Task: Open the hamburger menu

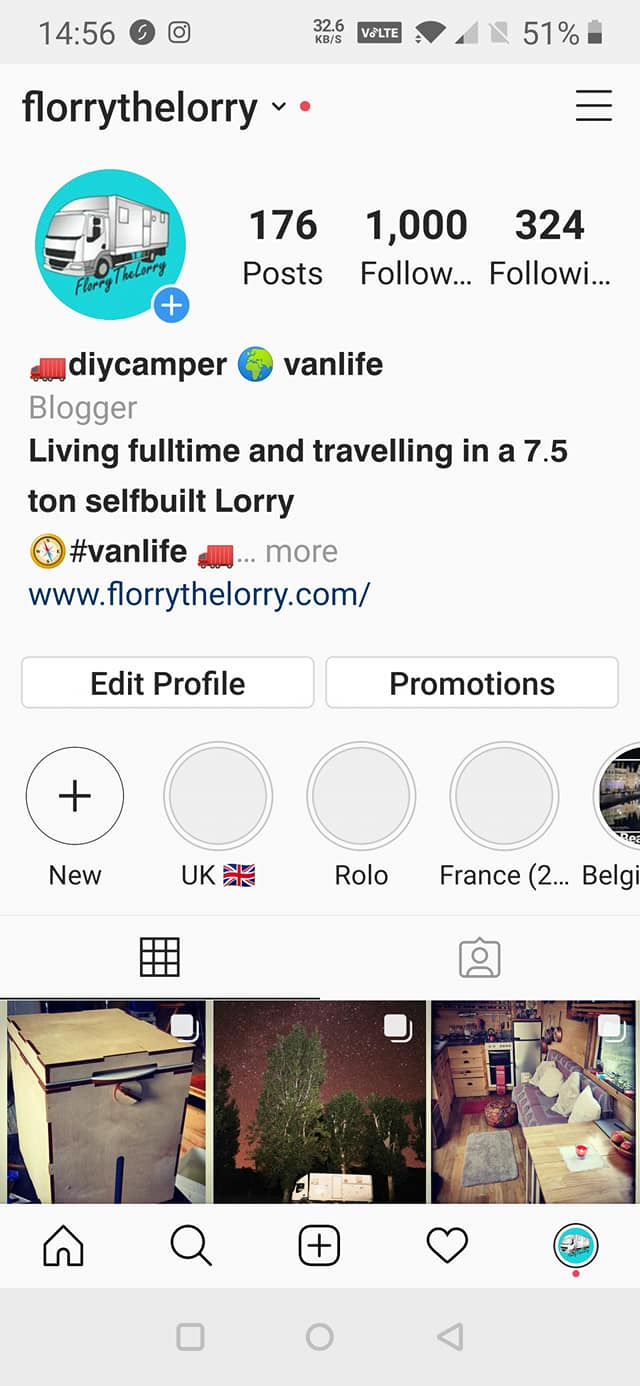Action: (x=593, y=106)
